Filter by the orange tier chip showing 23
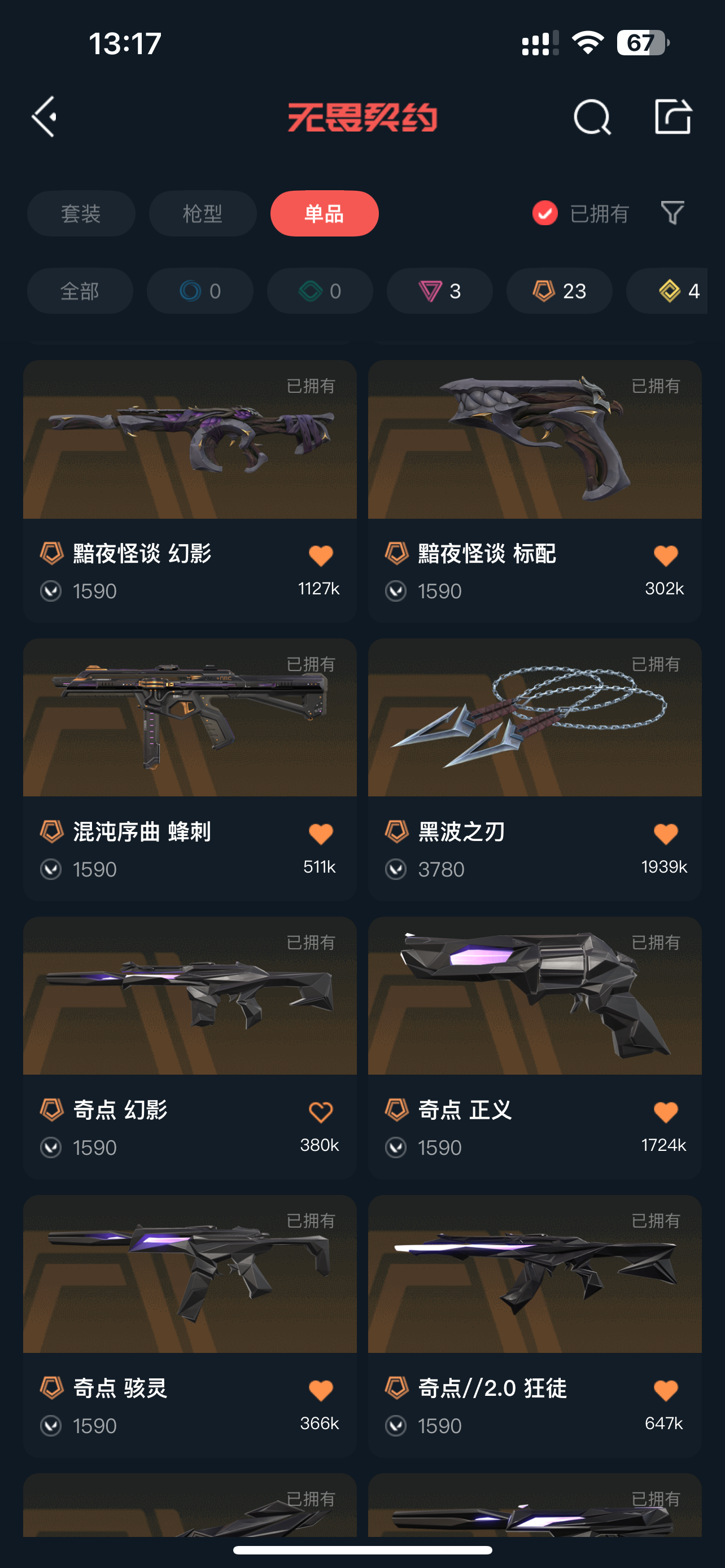The width and height of the screenshot is (725, 1568). tap(560, 291)
